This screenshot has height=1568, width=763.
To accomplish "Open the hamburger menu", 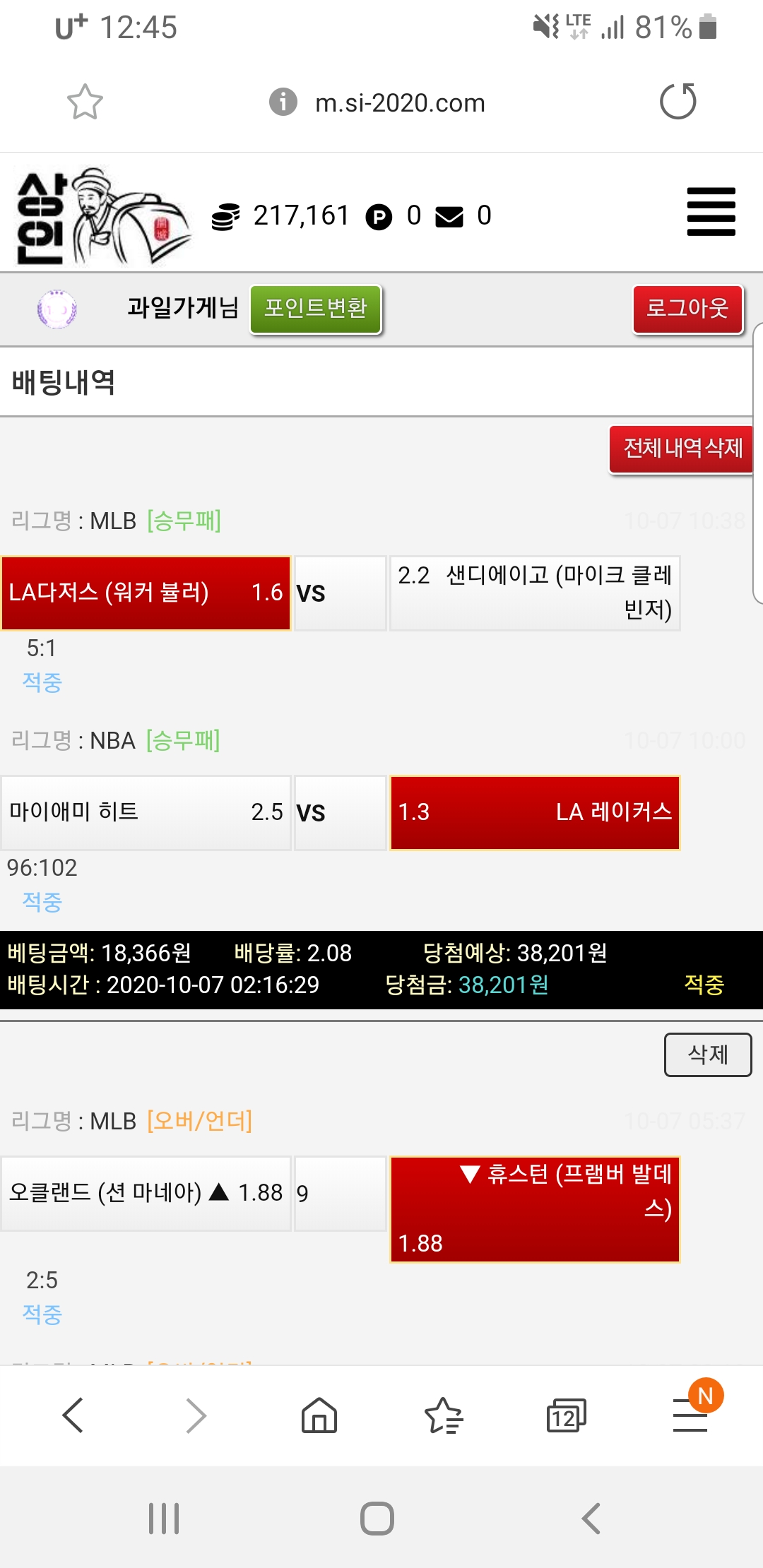I will [x=711, y=211].
